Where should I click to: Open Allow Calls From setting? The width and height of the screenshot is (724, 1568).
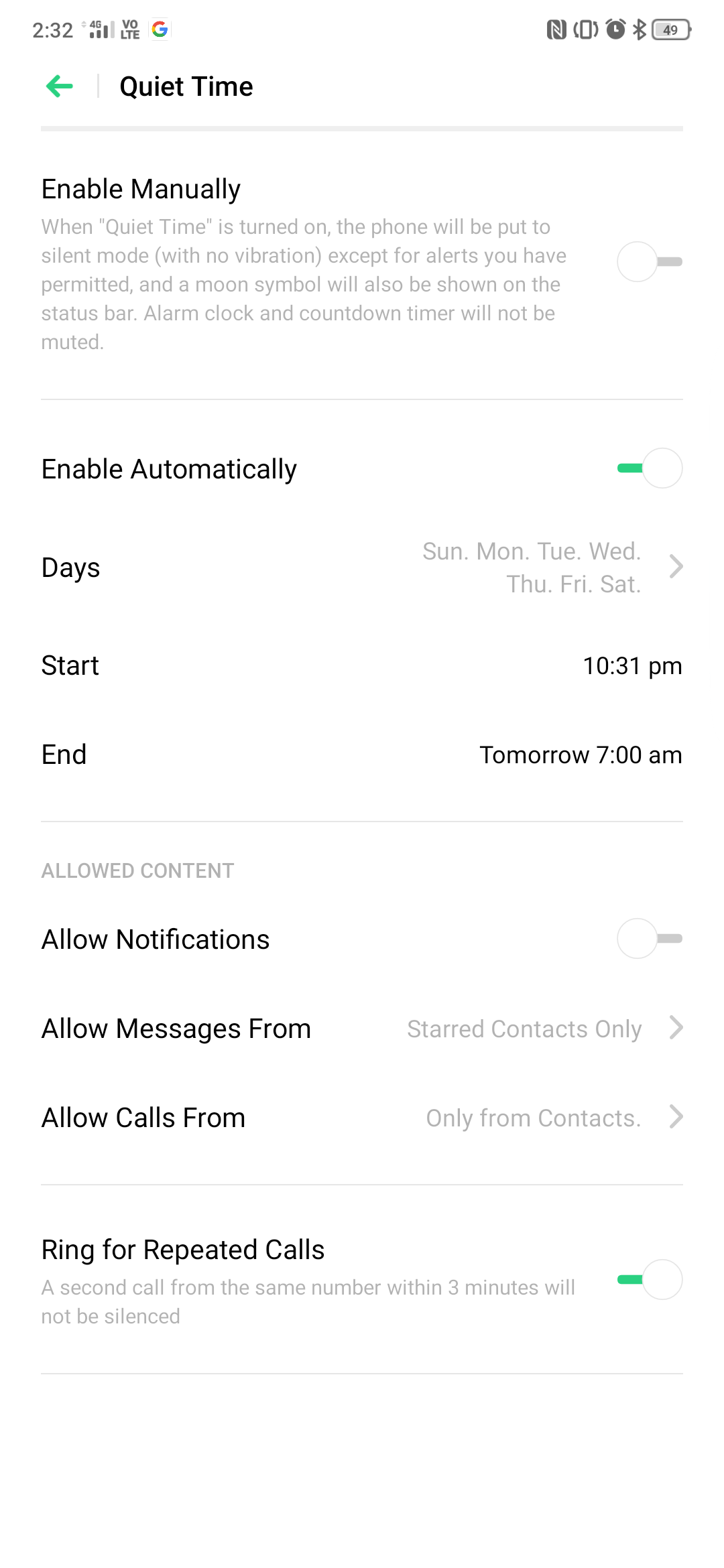coord(362,1118)
